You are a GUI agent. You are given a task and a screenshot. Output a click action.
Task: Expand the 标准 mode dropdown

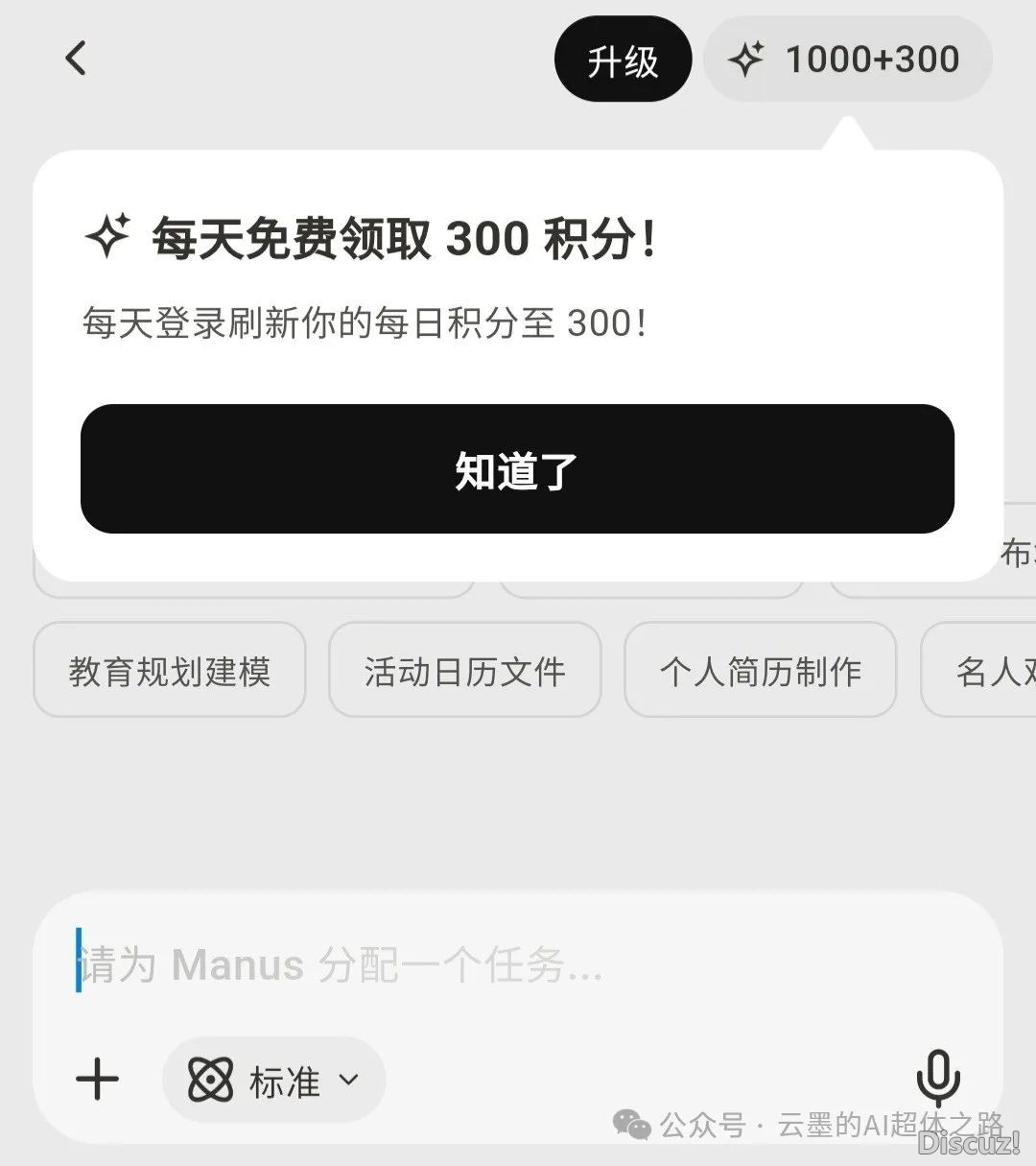274,1081
